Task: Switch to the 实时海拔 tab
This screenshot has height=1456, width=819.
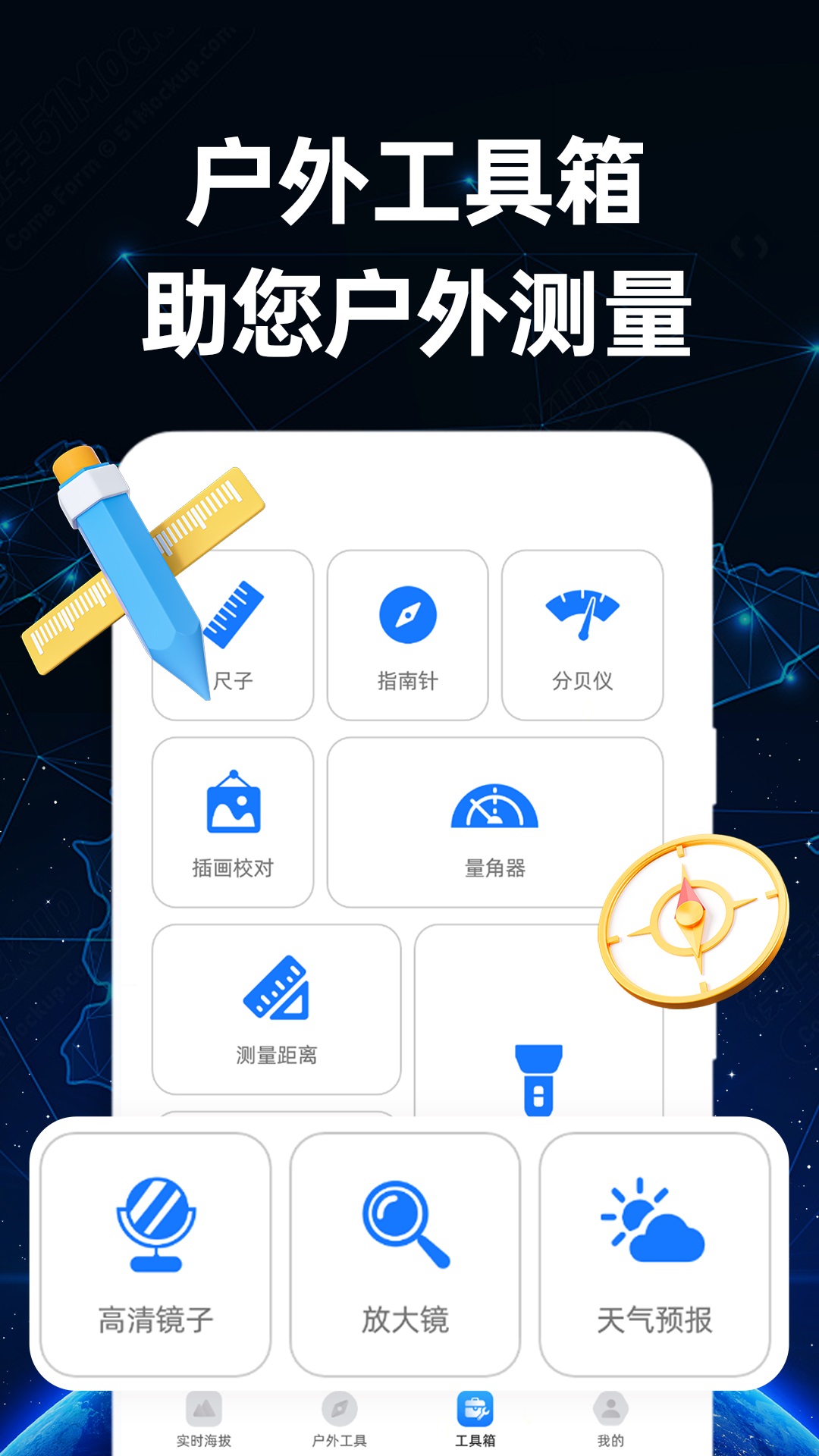Action: pyautogui.click(x=203, y=1435)
